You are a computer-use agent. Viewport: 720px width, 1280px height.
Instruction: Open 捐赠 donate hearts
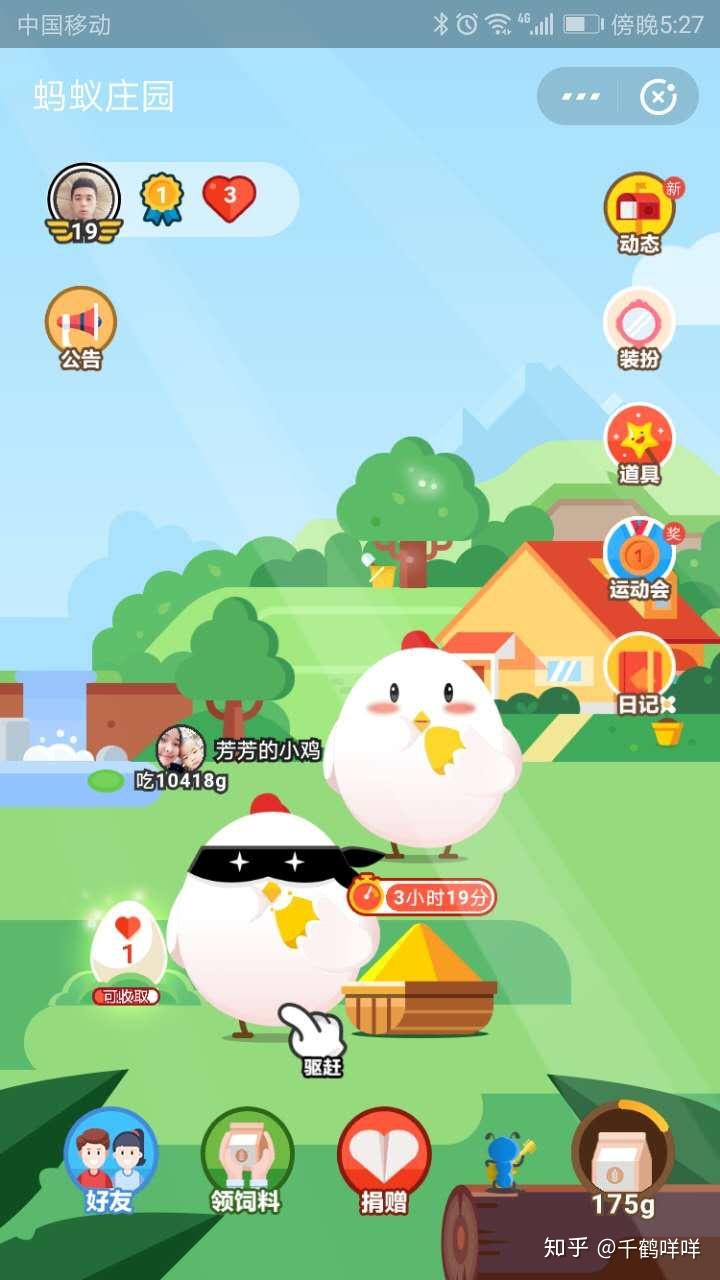pos(384,1160)
